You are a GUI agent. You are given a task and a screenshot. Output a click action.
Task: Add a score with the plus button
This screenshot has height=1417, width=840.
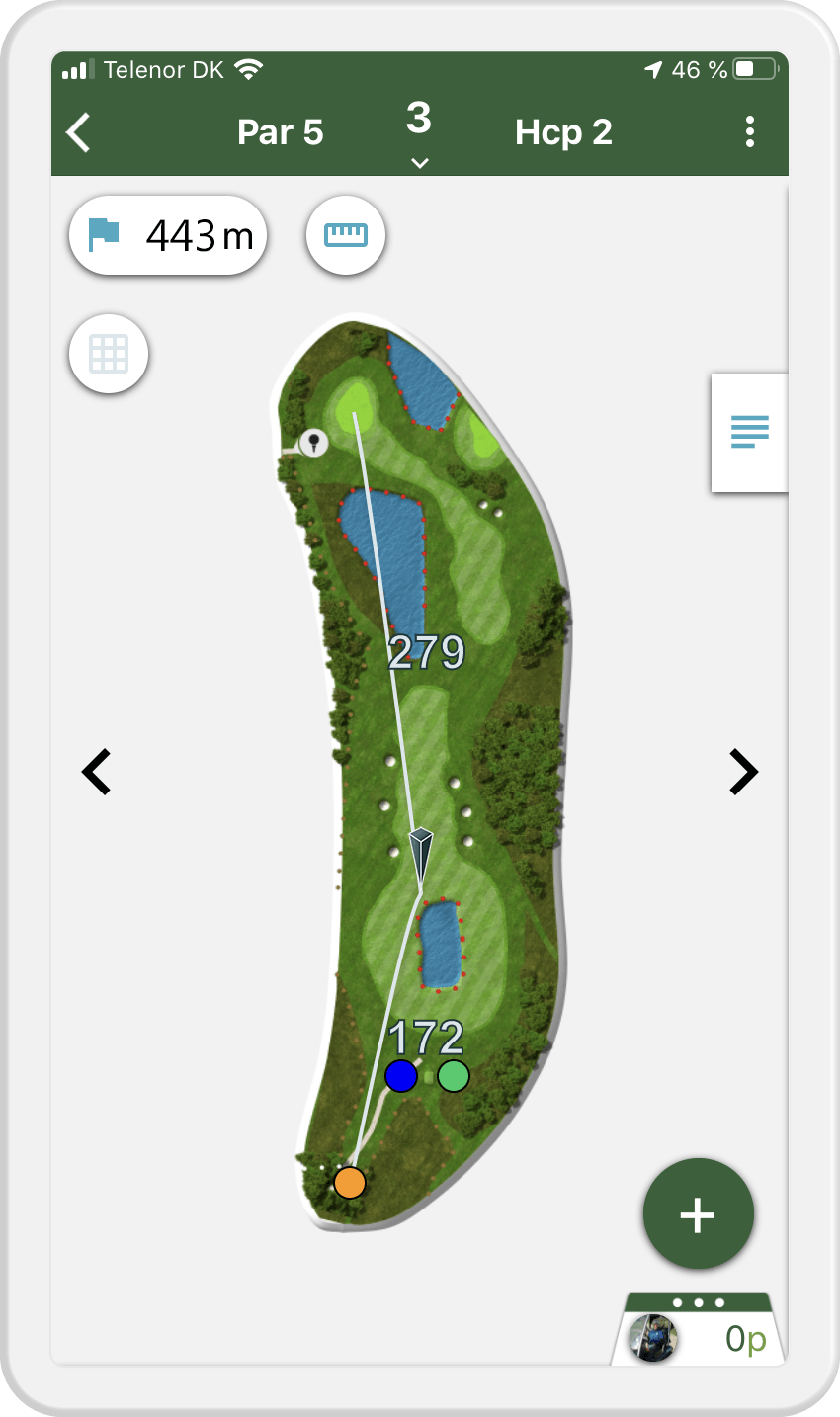[x=699, y=1213]
